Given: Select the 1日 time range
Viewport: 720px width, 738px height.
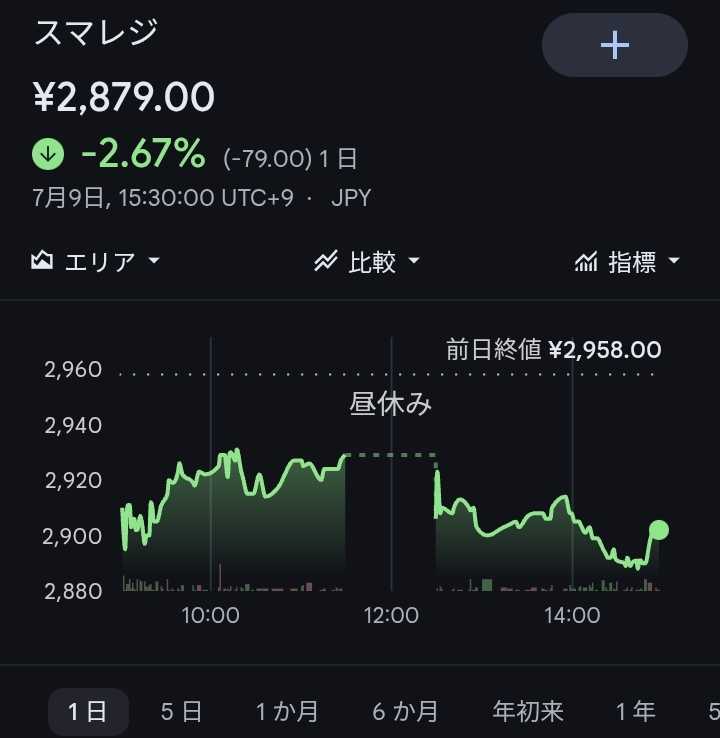Looking at the screenshot, I should tap(88, 711).
